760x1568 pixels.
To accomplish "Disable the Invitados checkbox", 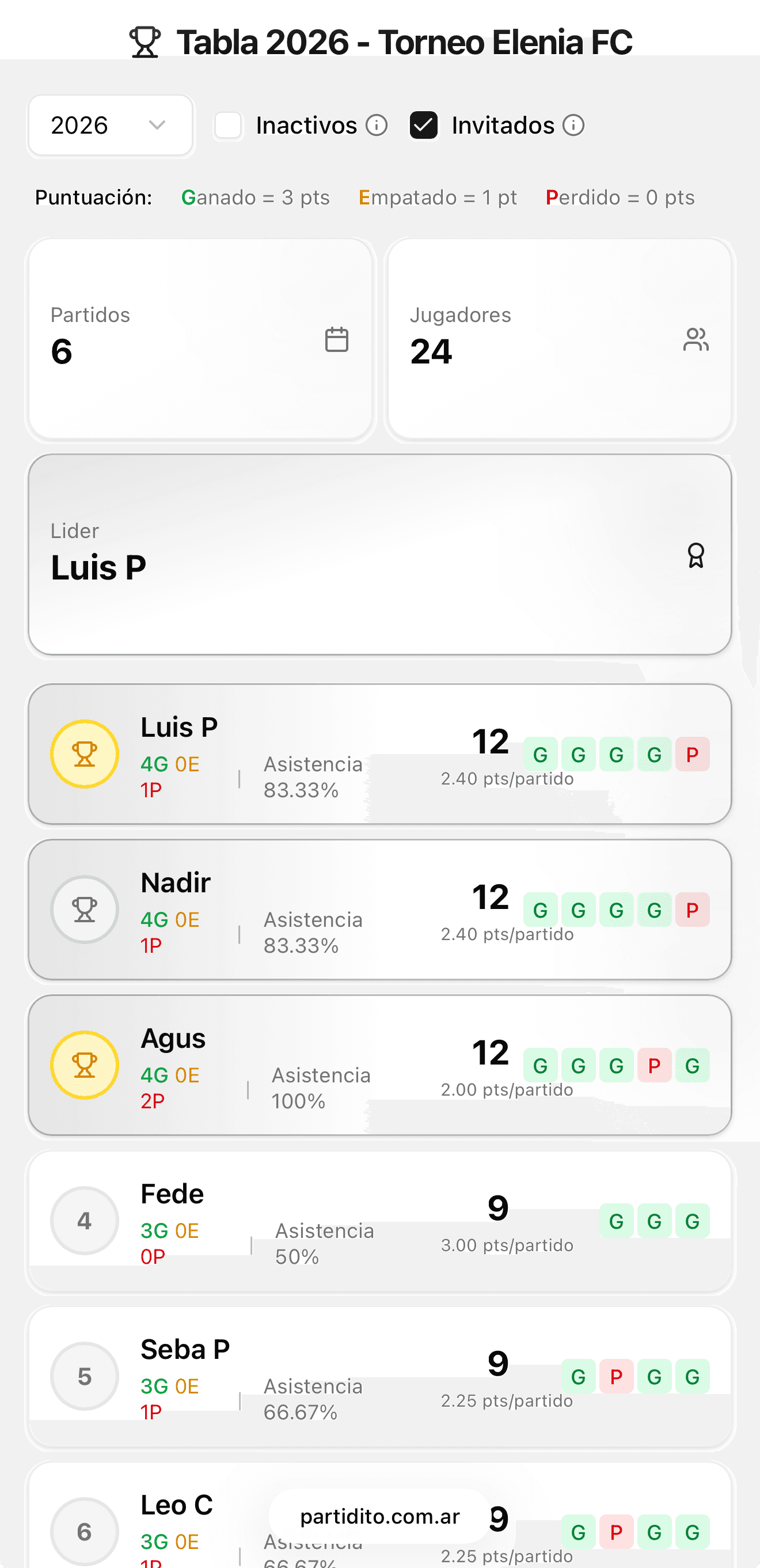I will (x=424, y=126).
